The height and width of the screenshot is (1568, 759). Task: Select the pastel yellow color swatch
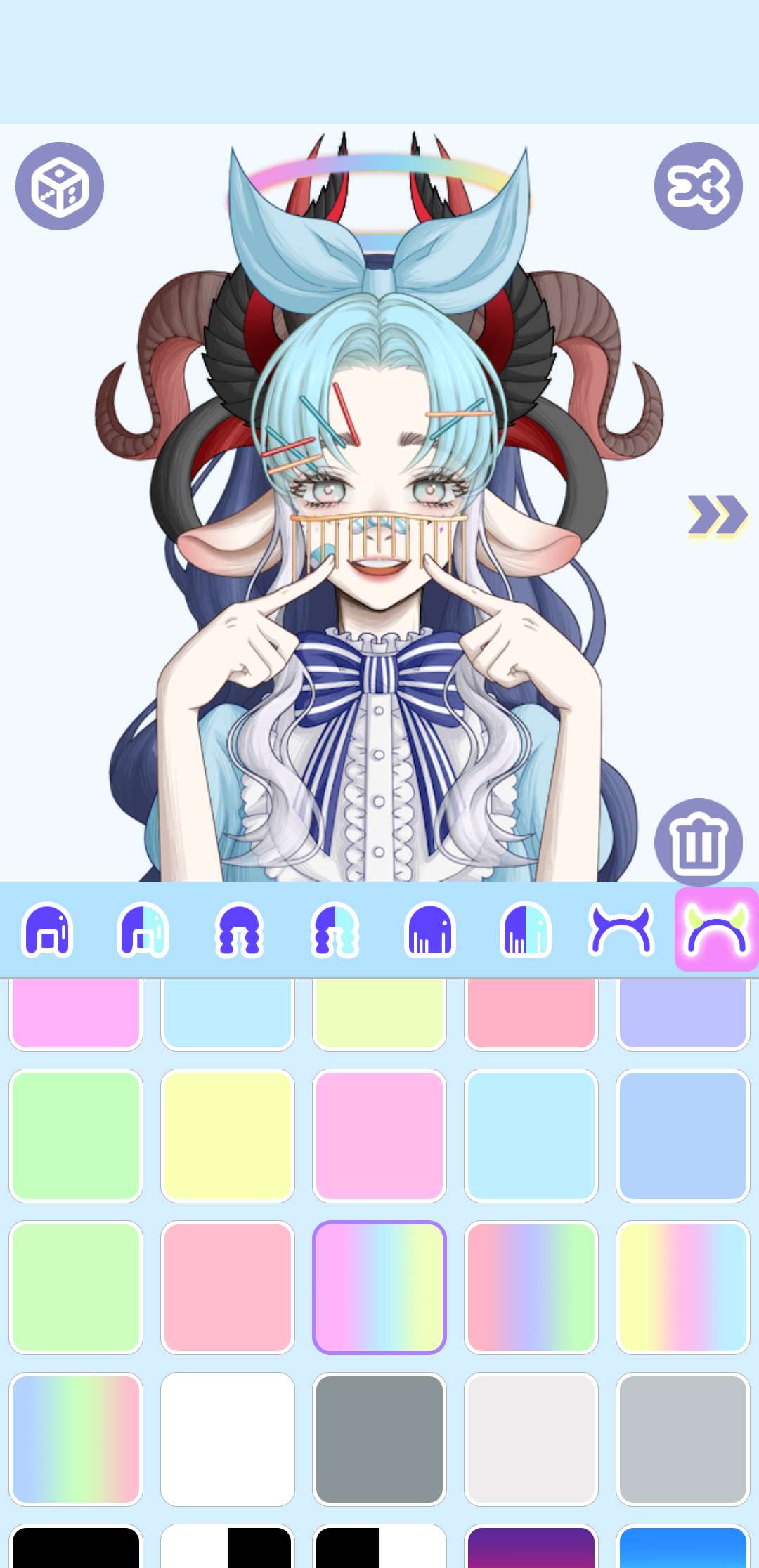pyautogui.click(x=228, y=1136)
